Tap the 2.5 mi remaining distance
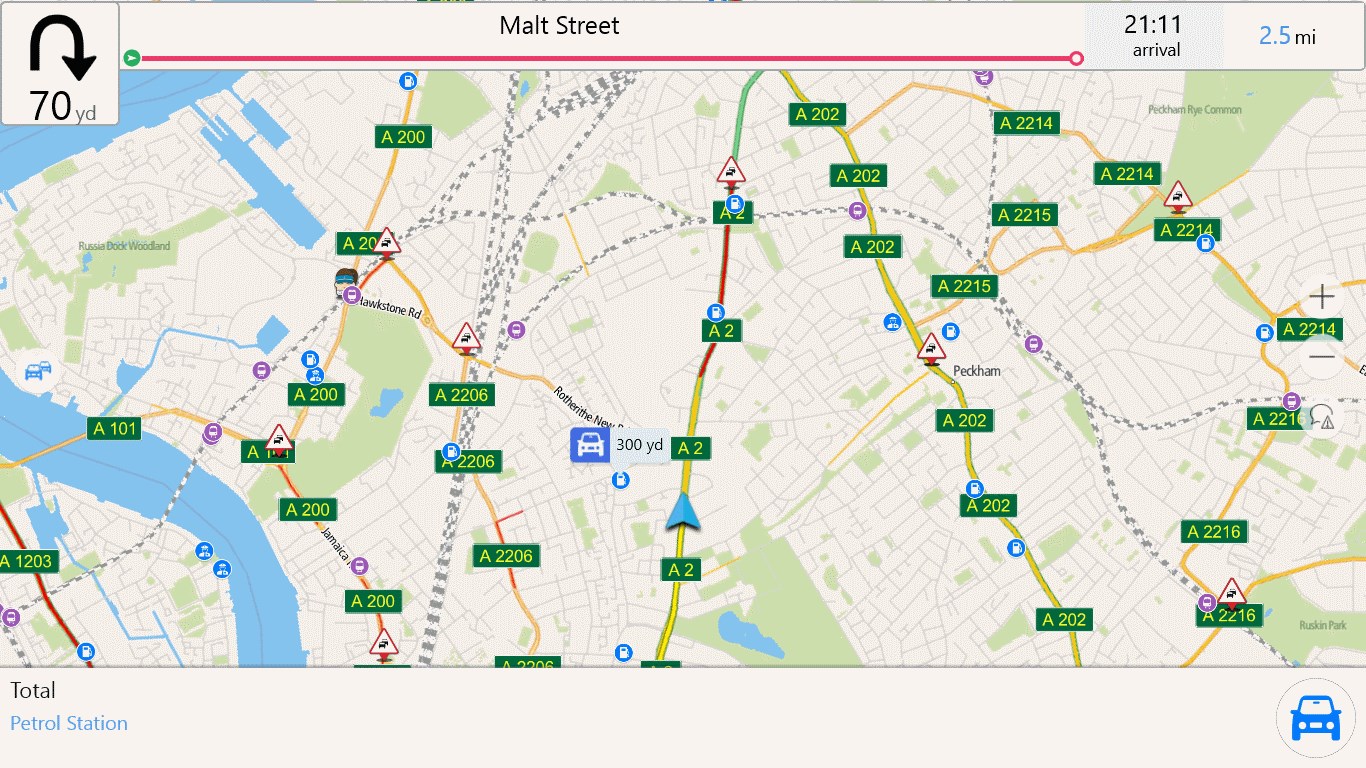The image size is (1366, 768). 1287,37
